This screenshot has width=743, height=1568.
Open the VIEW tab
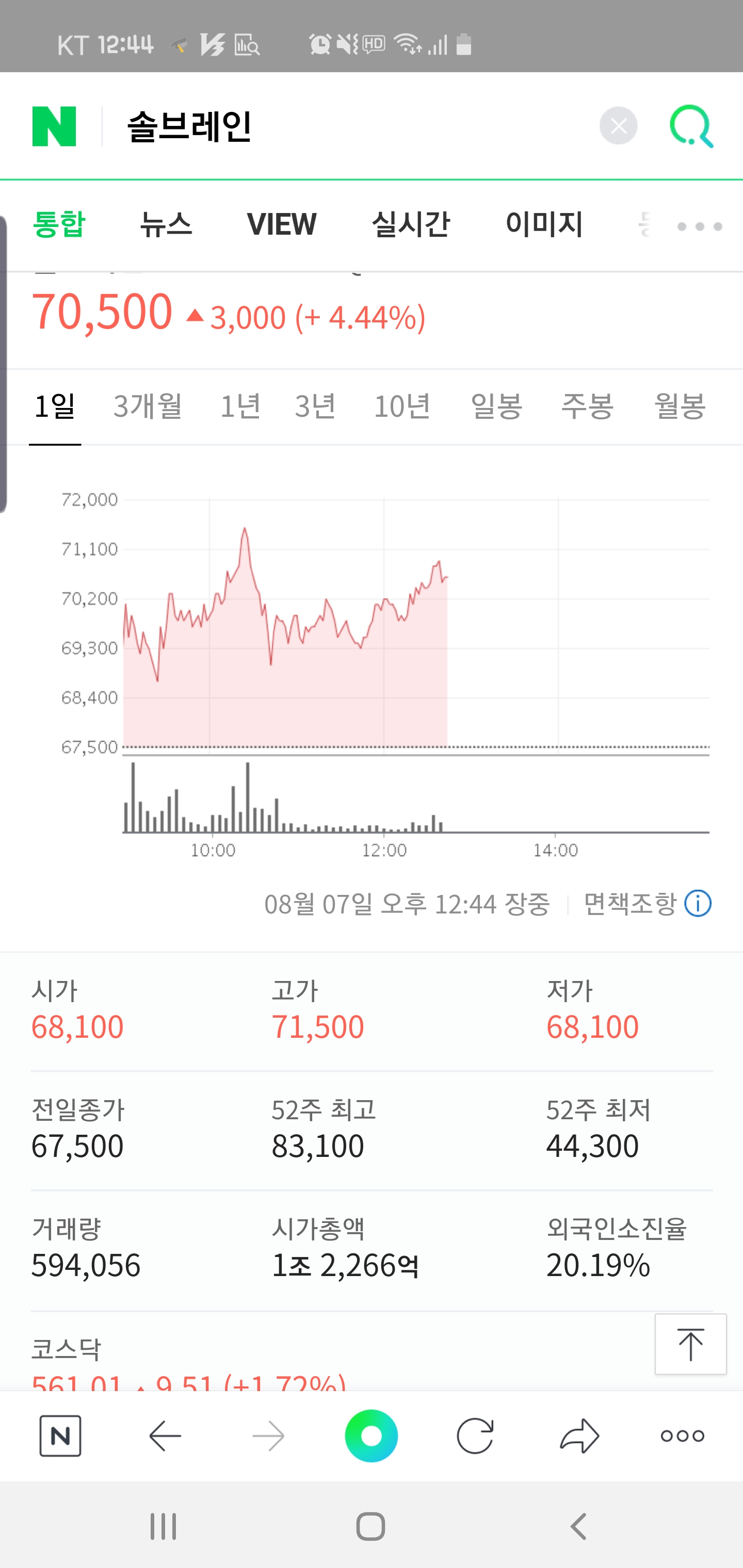pyautogui.click(x=281, y=224)
